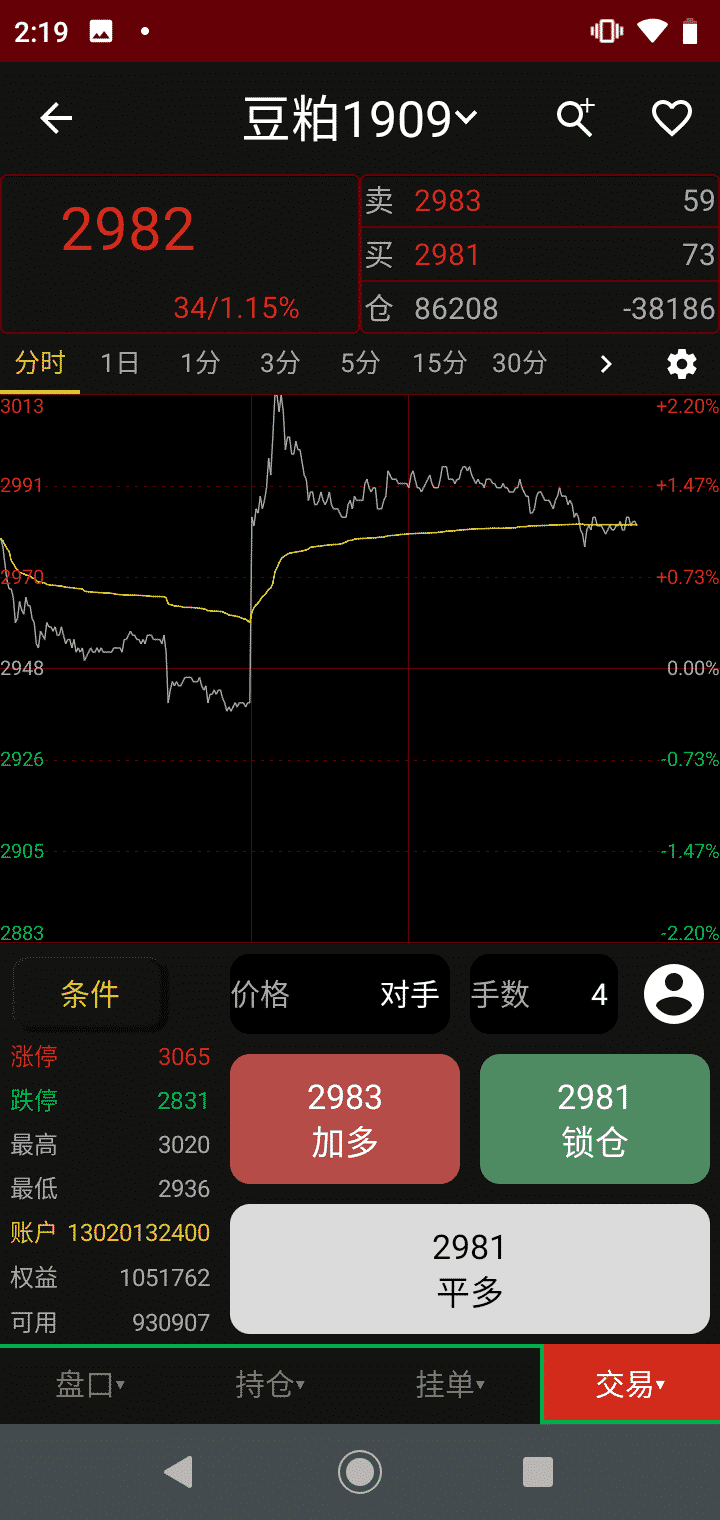This screenshot has width=720, height=1520.
Task: Select the 1分 chart interval
Action: click(200, 363)
